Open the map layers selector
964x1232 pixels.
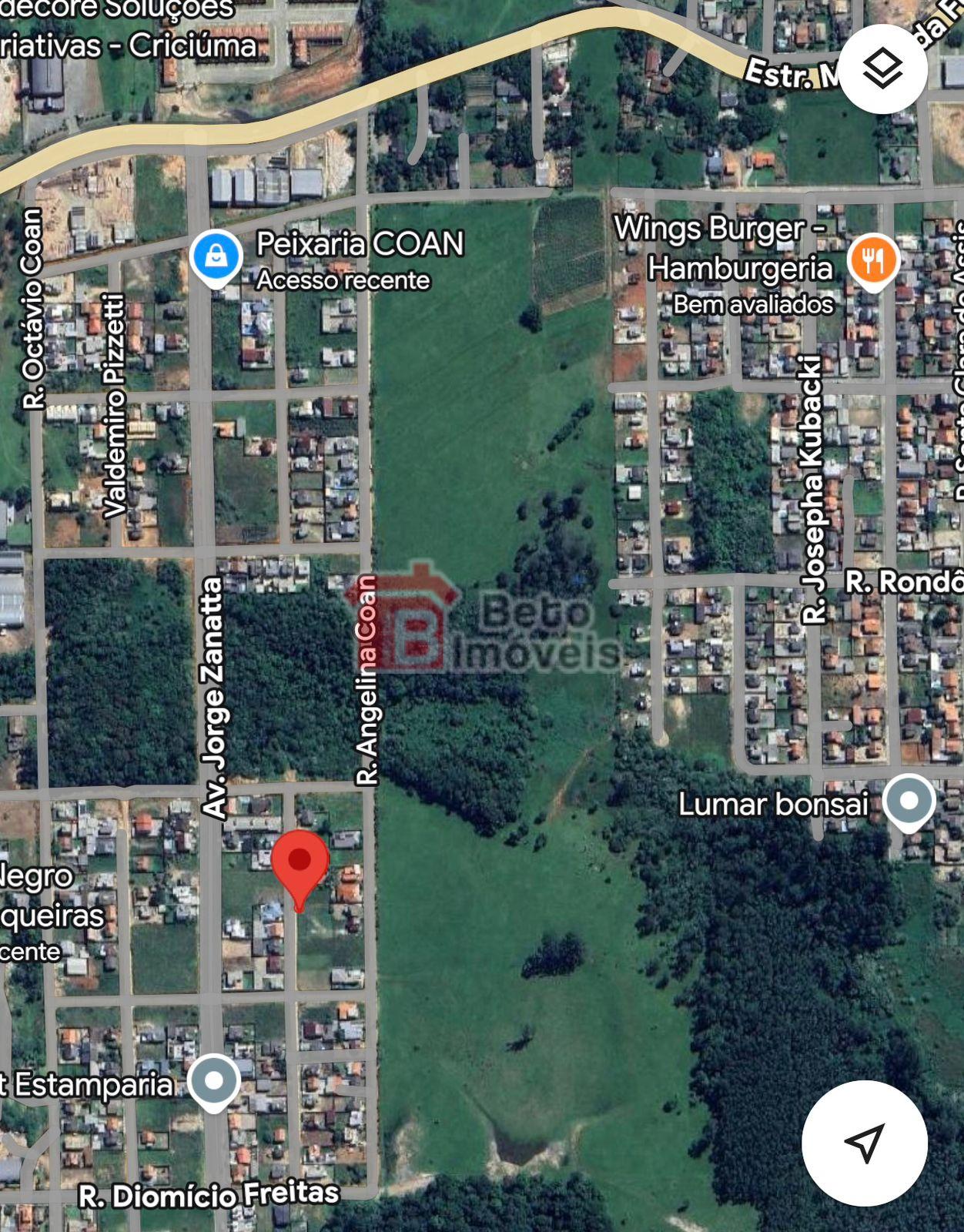pos(882,70)
